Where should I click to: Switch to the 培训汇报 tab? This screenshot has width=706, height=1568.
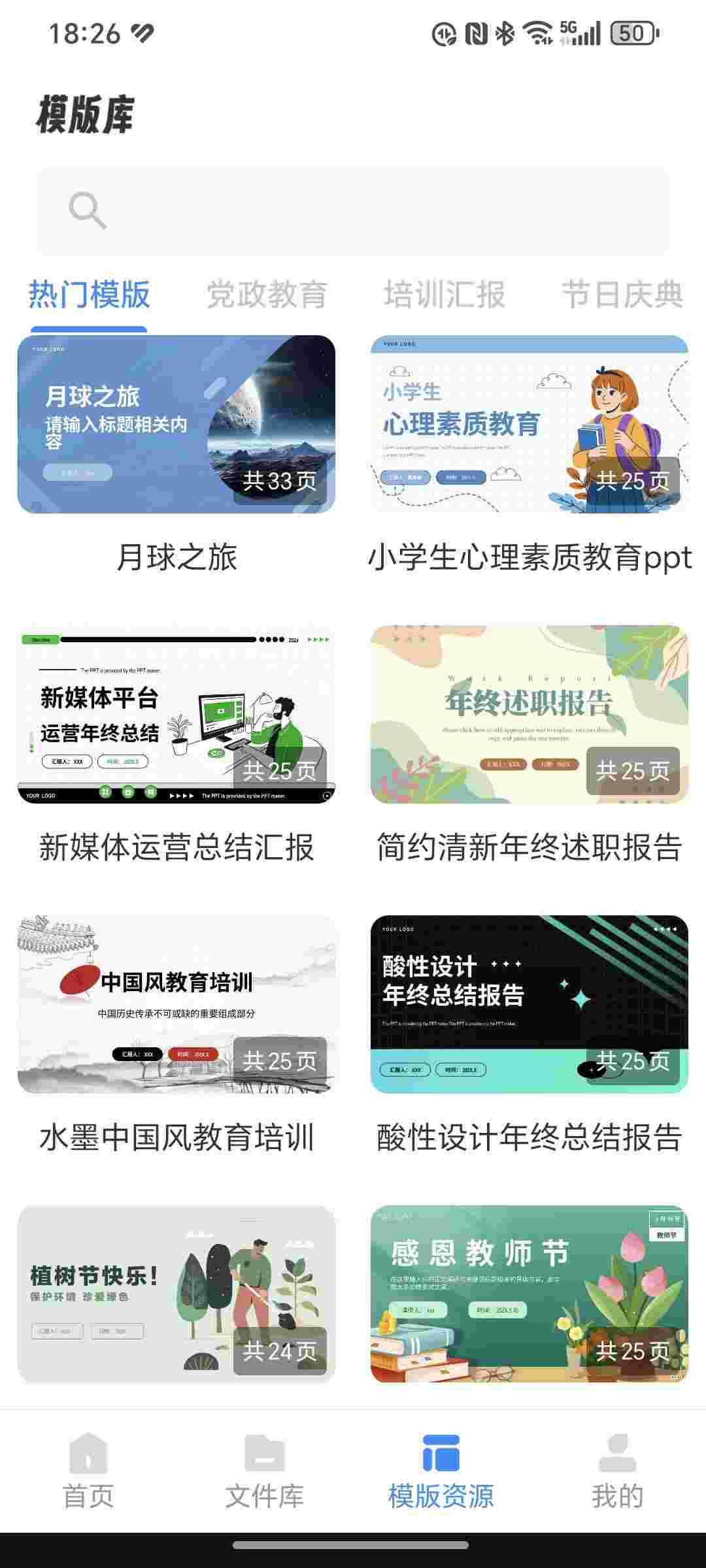pos(445,295)
